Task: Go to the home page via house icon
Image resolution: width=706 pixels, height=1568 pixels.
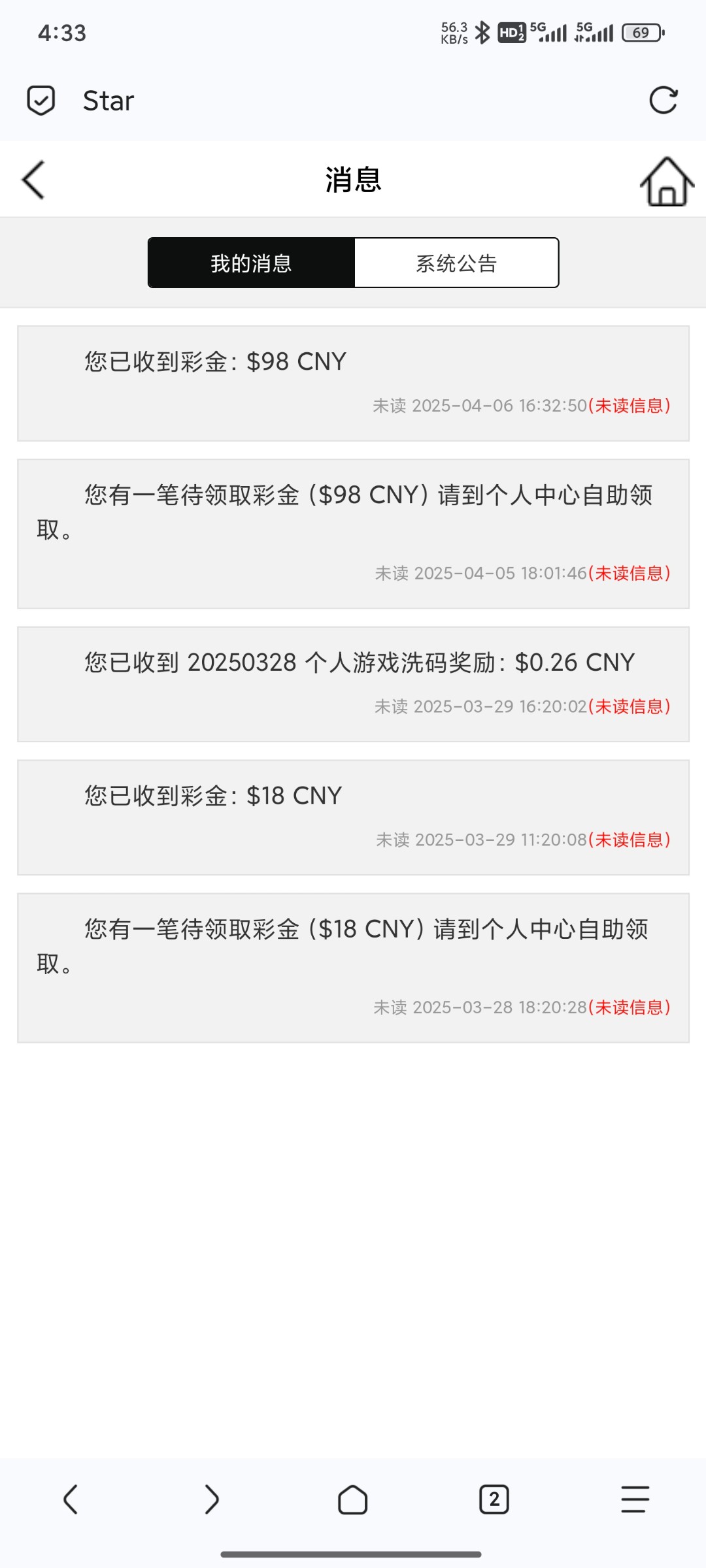Action: (x=667, y=182)
